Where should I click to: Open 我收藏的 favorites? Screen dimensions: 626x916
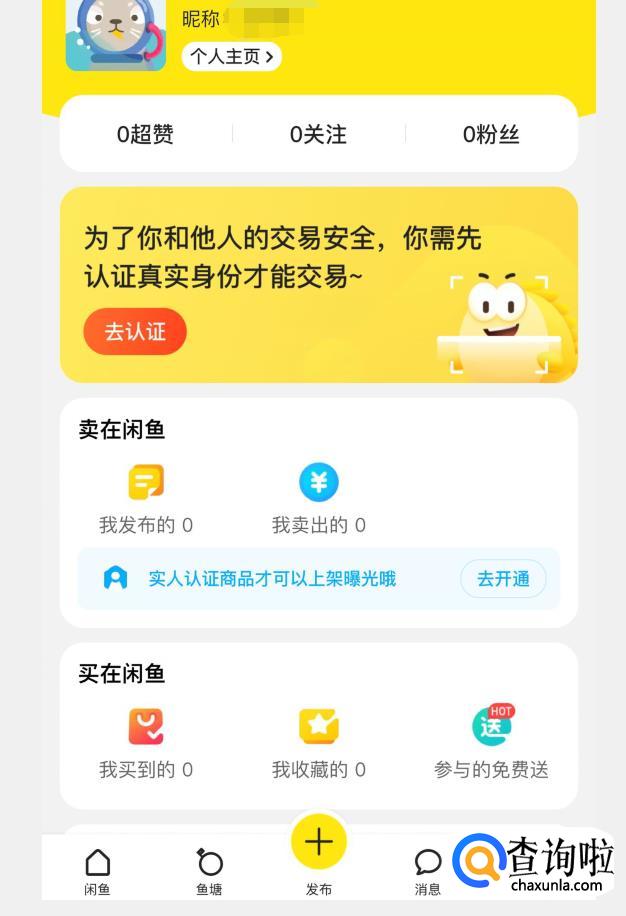point(319,743)
